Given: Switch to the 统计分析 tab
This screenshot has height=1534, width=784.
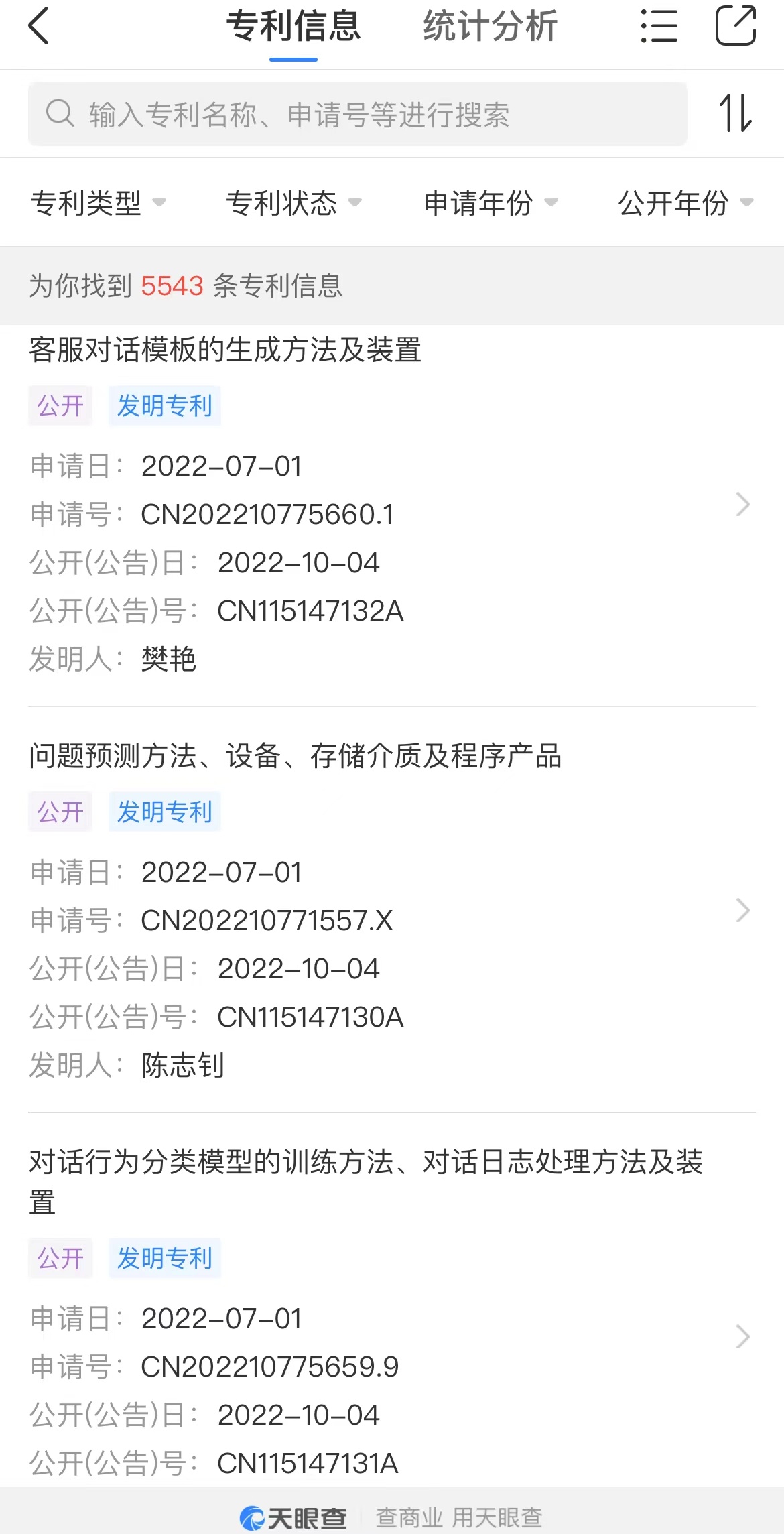Looking at the screenshot, I should point(490,27).
